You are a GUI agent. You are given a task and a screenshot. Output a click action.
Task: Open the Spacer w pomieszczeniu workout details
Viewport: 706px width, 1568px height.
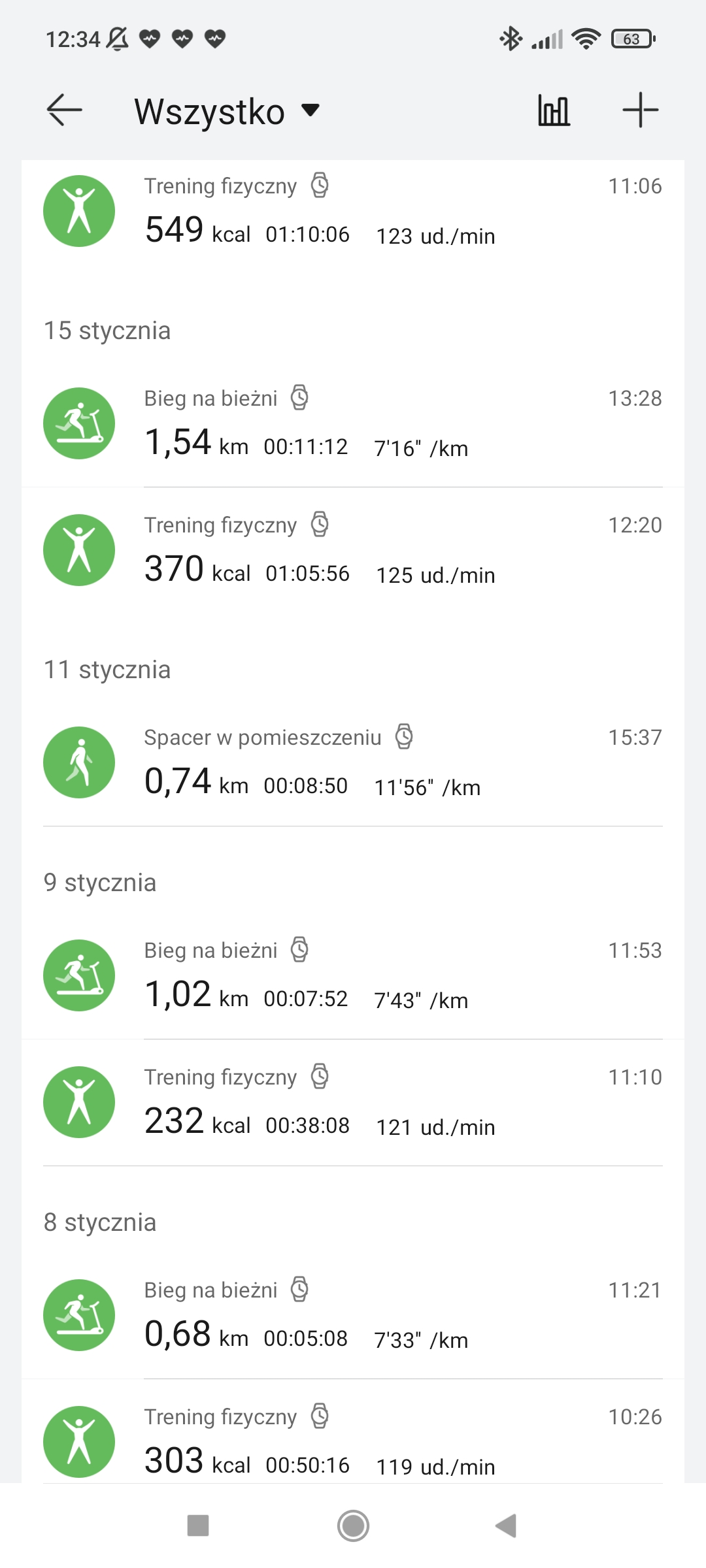click(353, 762)
